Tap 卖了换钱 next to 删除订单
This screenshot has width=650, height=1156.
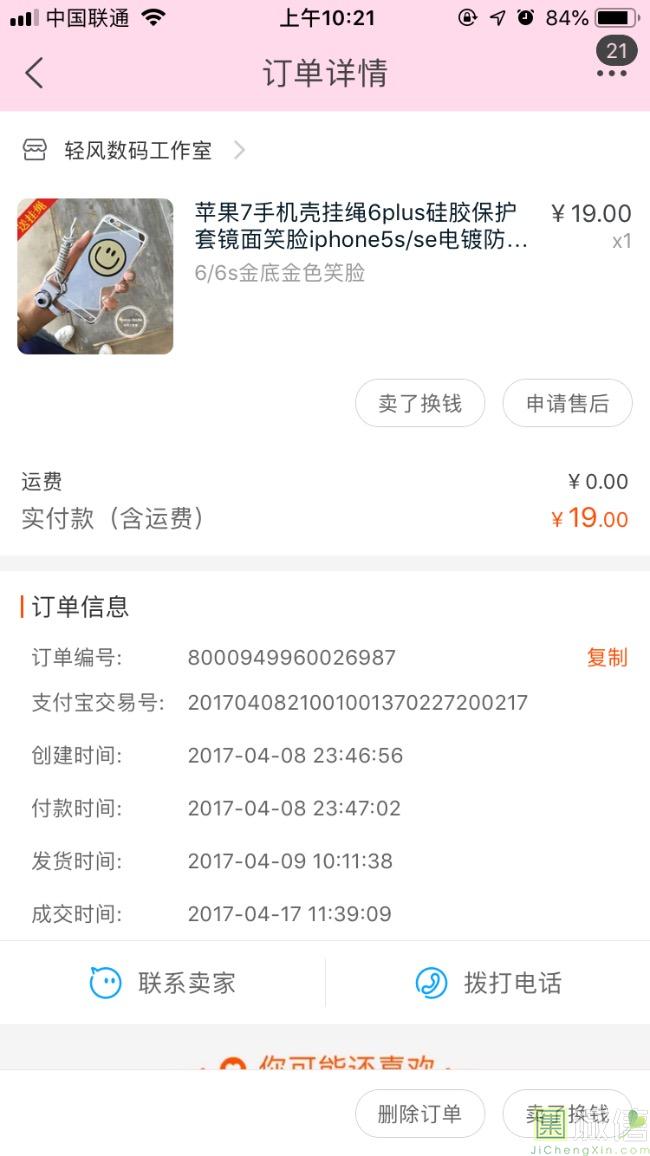click(567, 1114)
